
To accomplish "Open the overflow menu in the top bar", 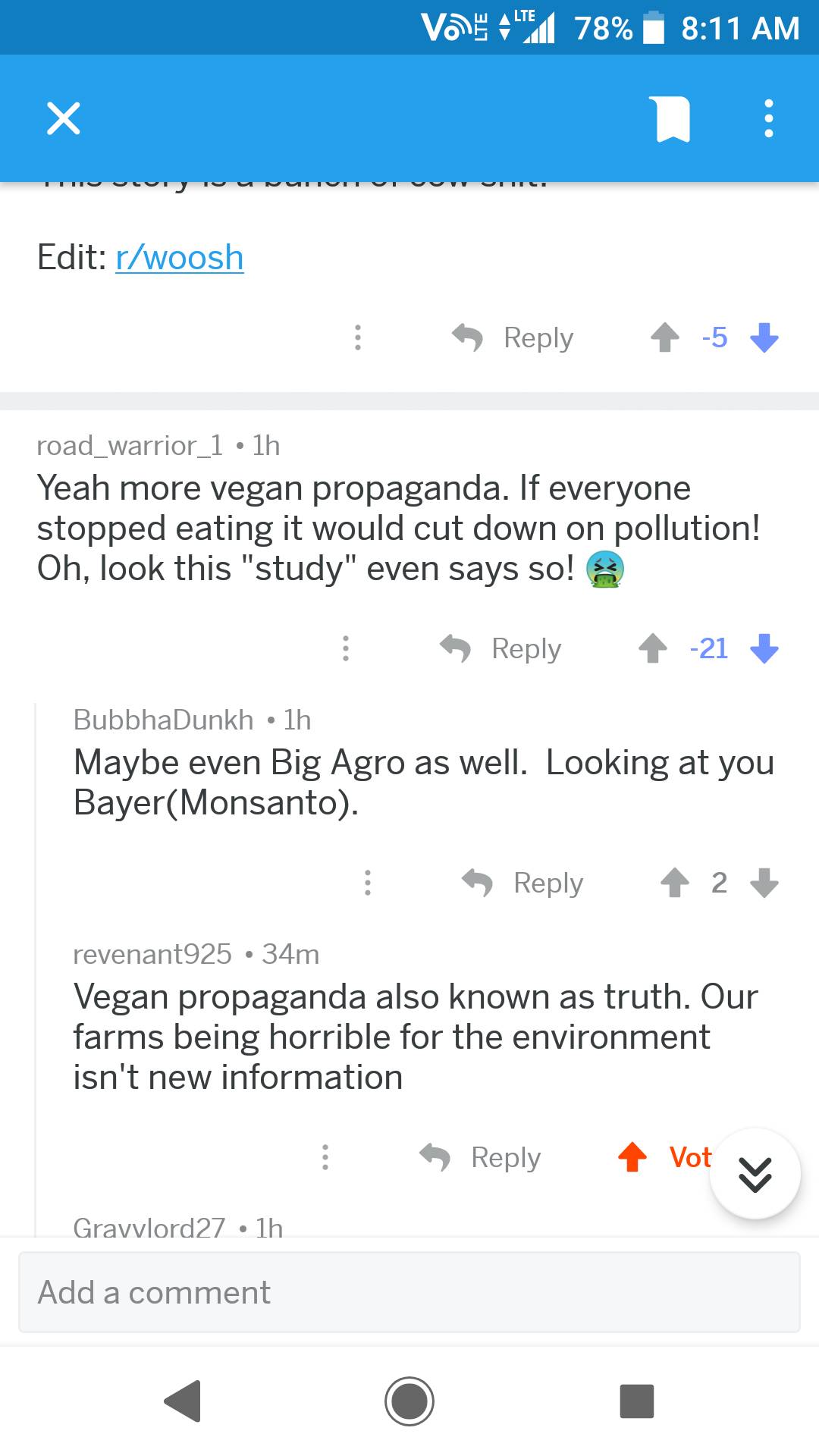I will pyautogui.click(x=768, y=118).
